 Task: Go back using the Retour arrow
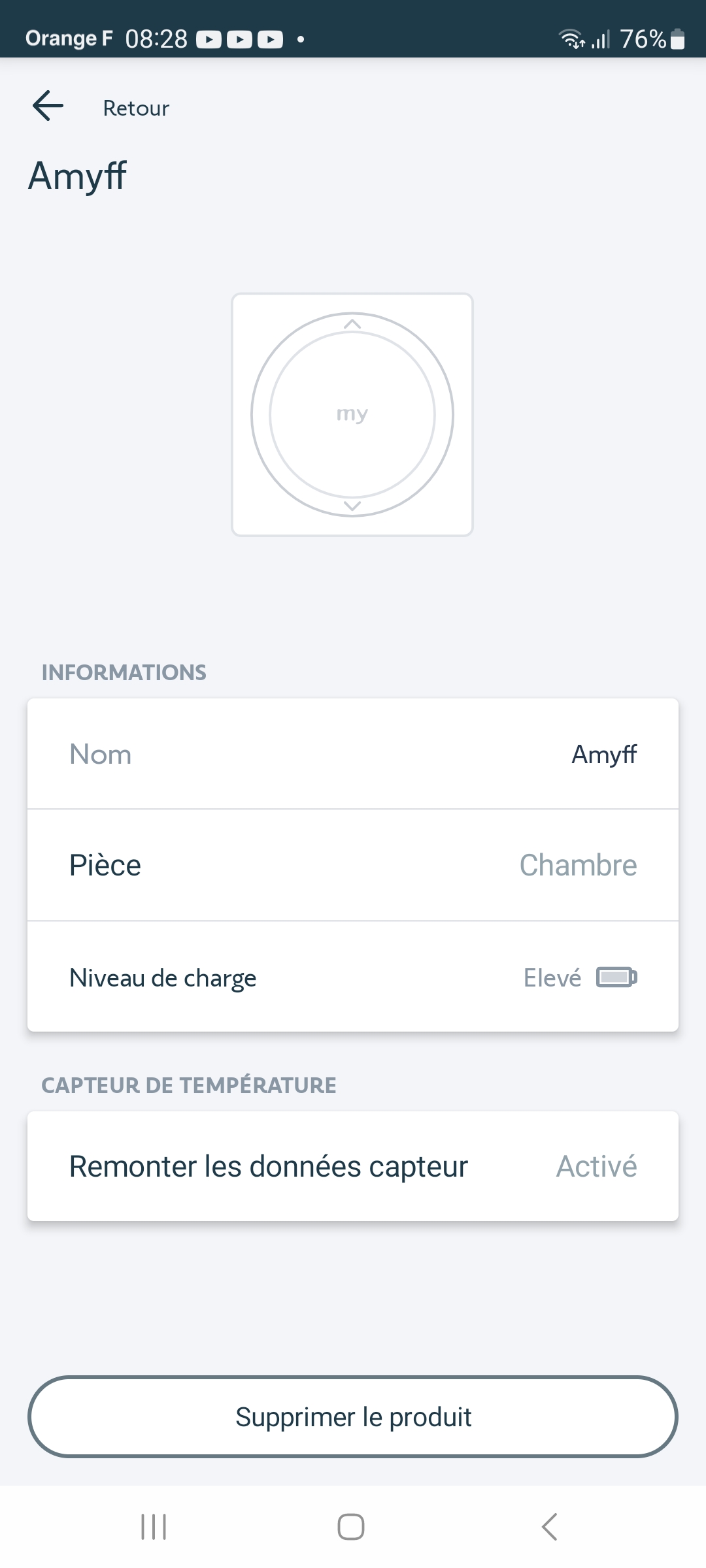click(x=48, y=106)
